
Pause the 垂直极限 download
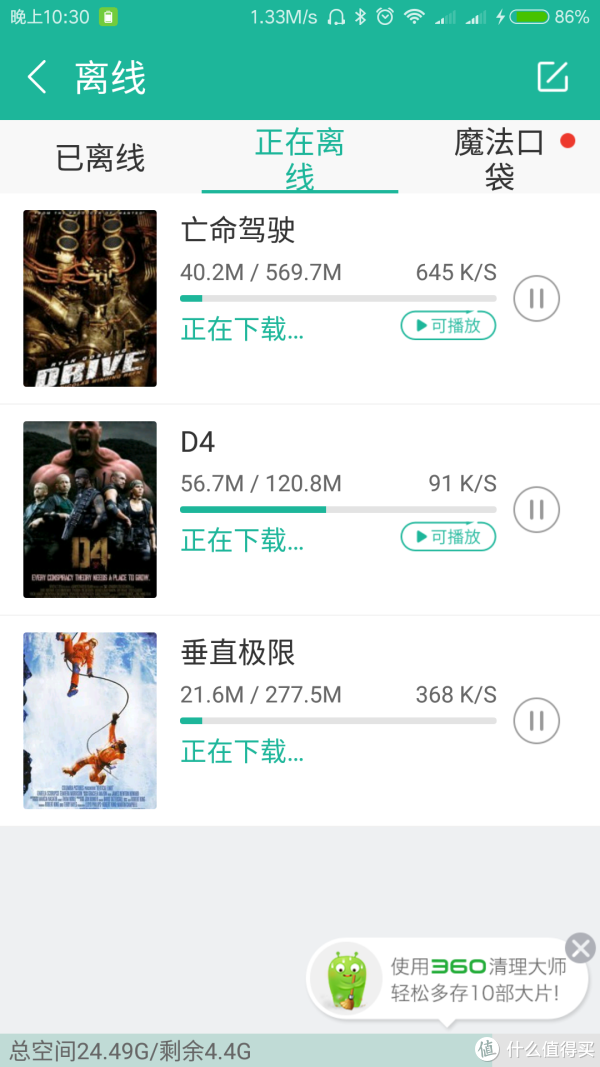tap(536, 720)
